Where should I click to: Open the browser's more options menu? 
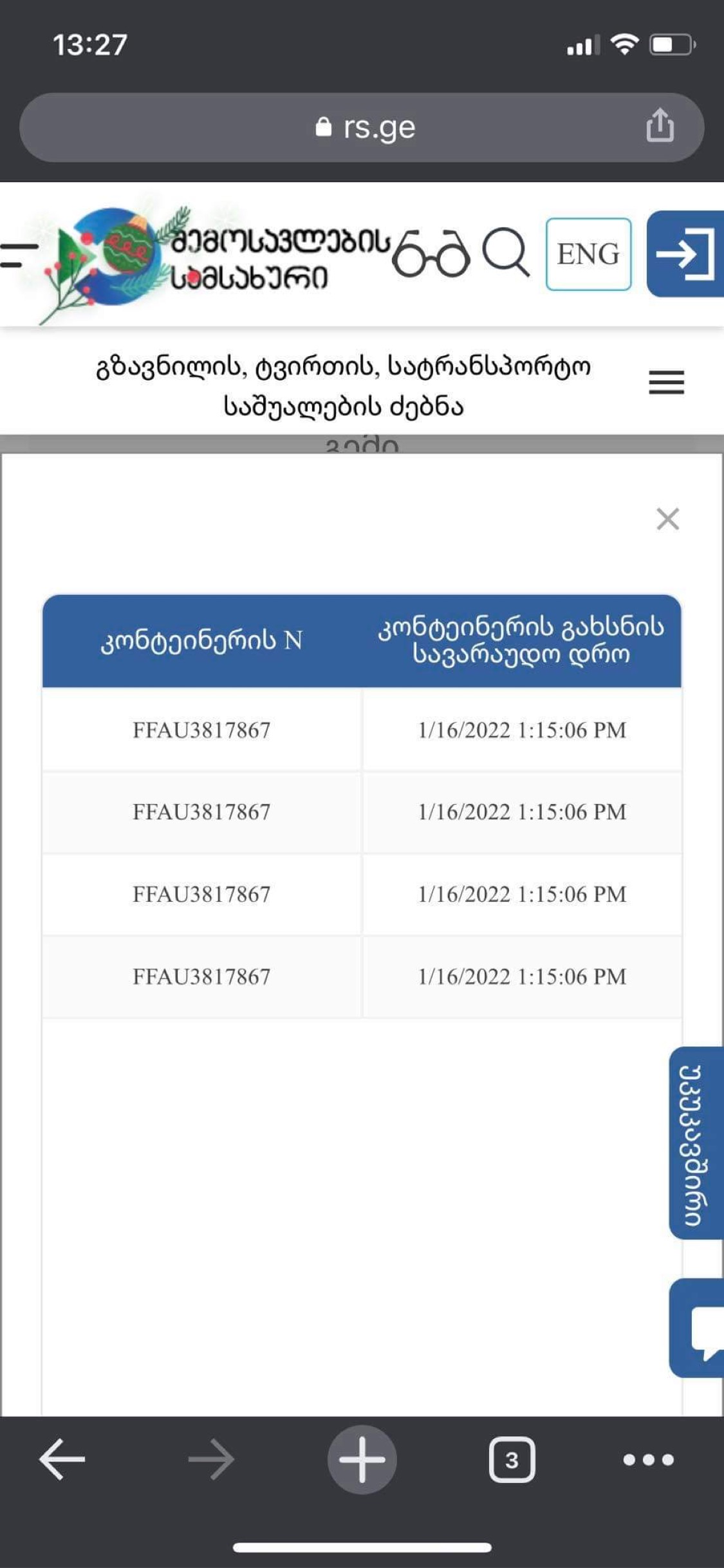[648, 1460]
